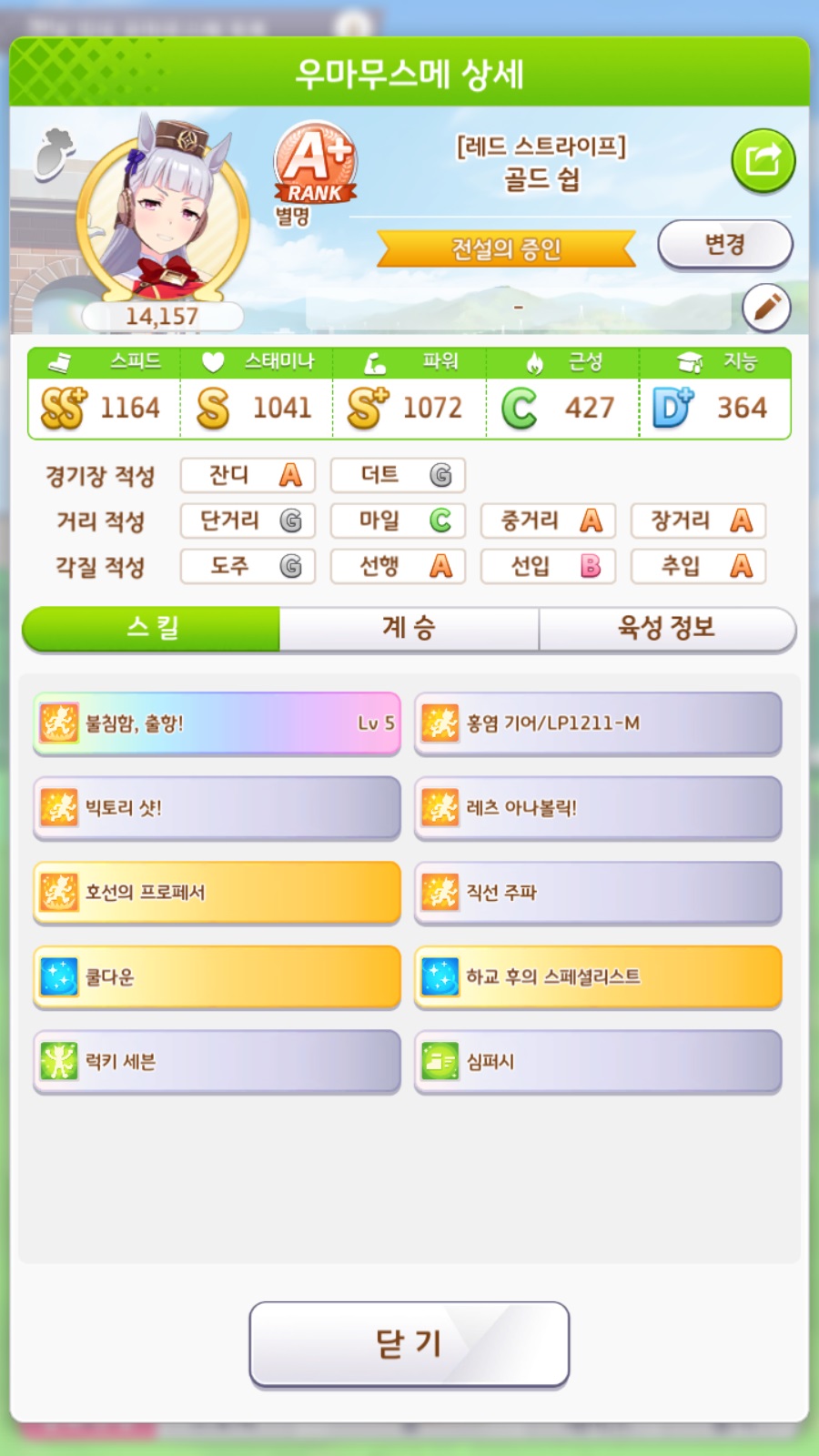Select the 럭키 세븐 skill
The image size is (819, 1456).
(217, 1062)
